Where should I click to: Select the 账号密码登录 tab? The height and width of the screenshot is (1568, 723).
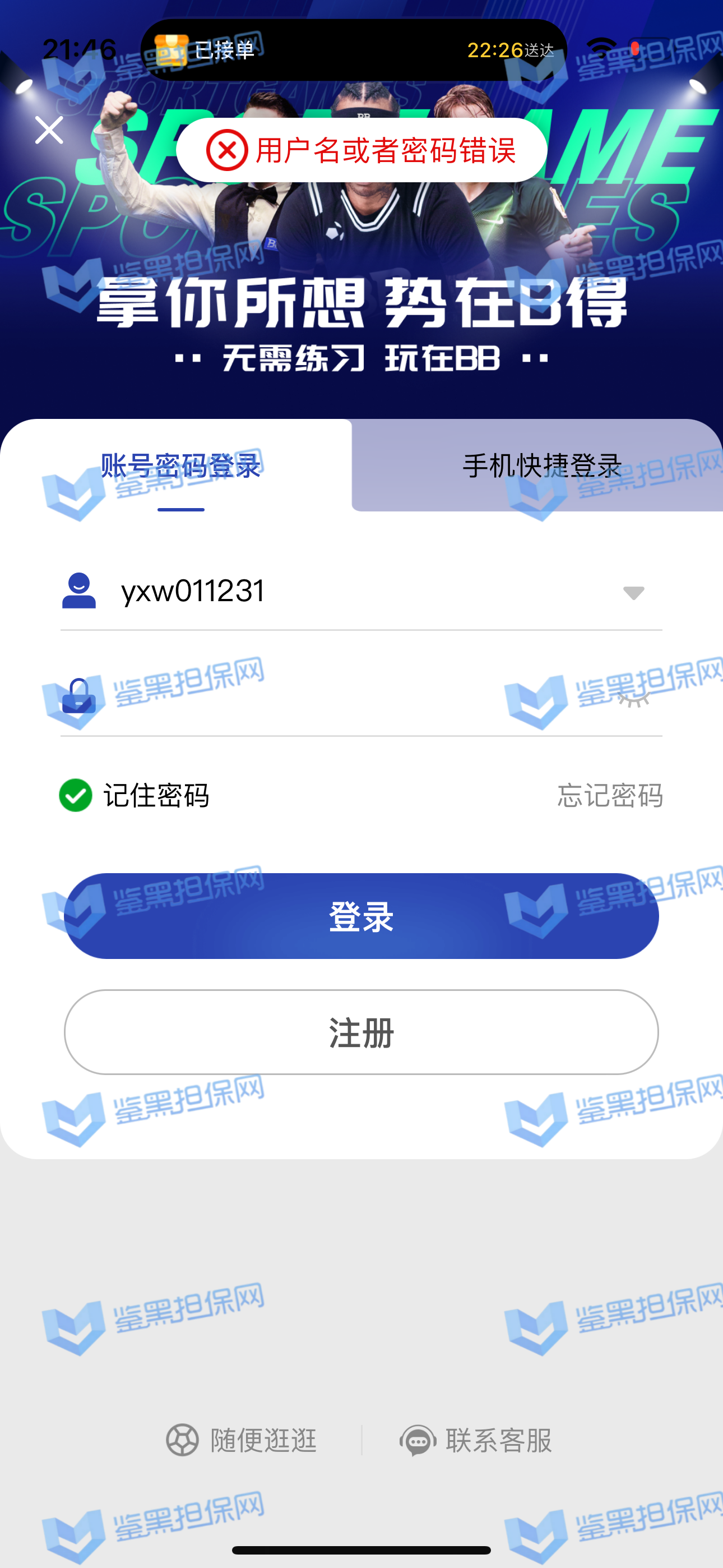[180, 465]
